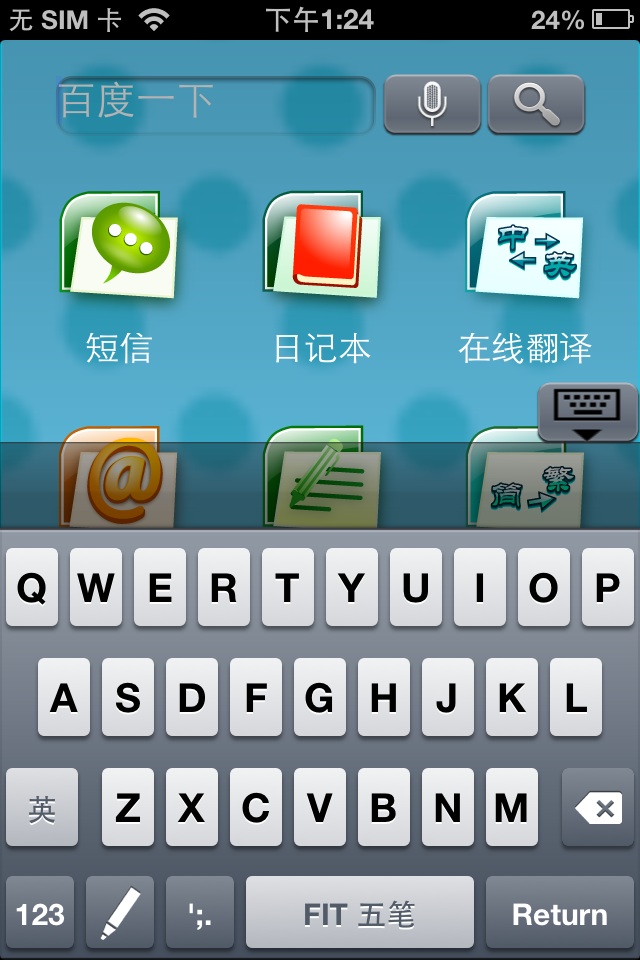Delete a character with the backspace key
This screenshot has width=640, height=960.
tap(597, 808)
